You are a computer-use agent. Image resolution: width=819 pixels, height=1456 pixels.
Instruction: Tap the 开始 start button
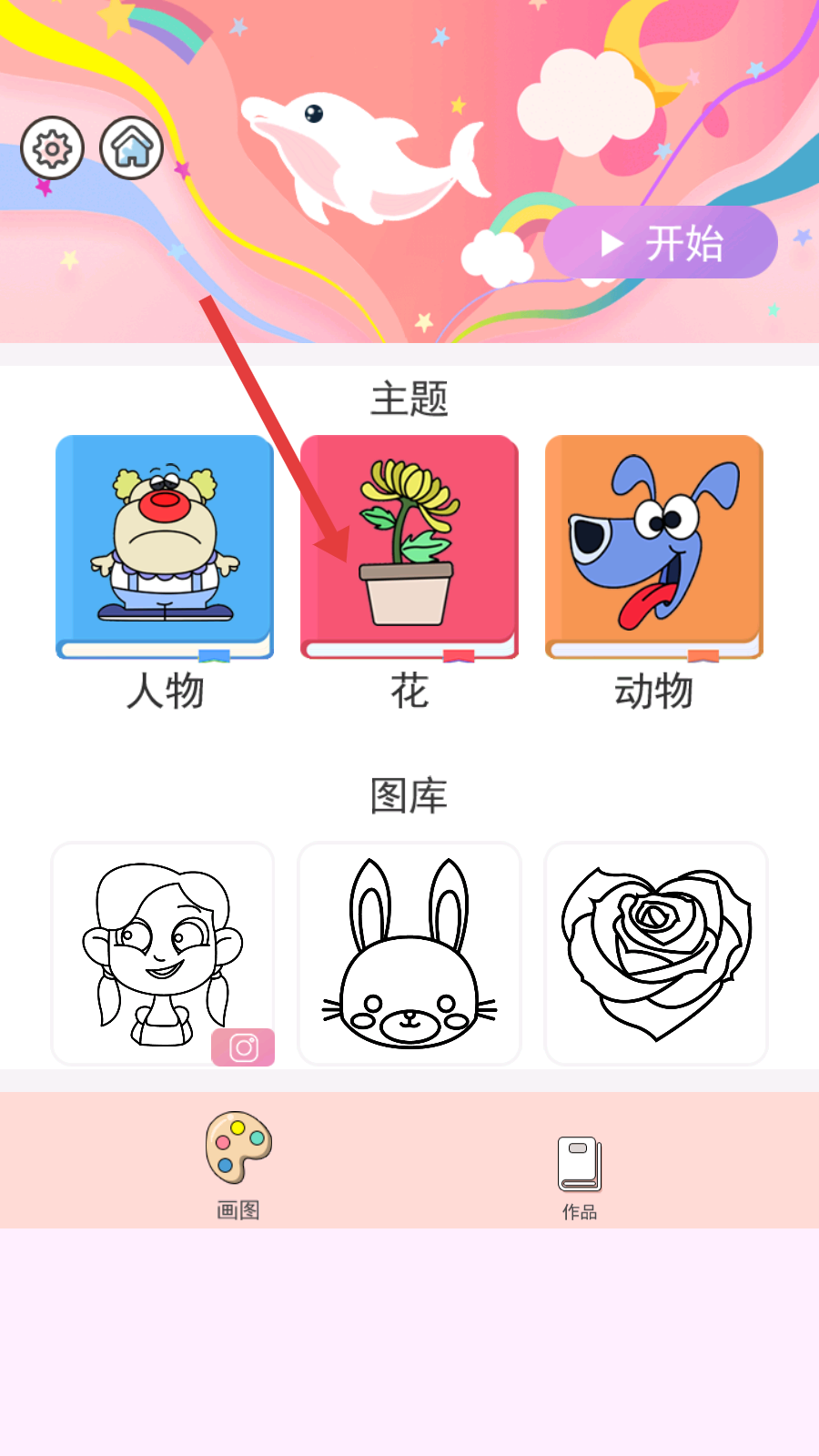click(661, 243)
